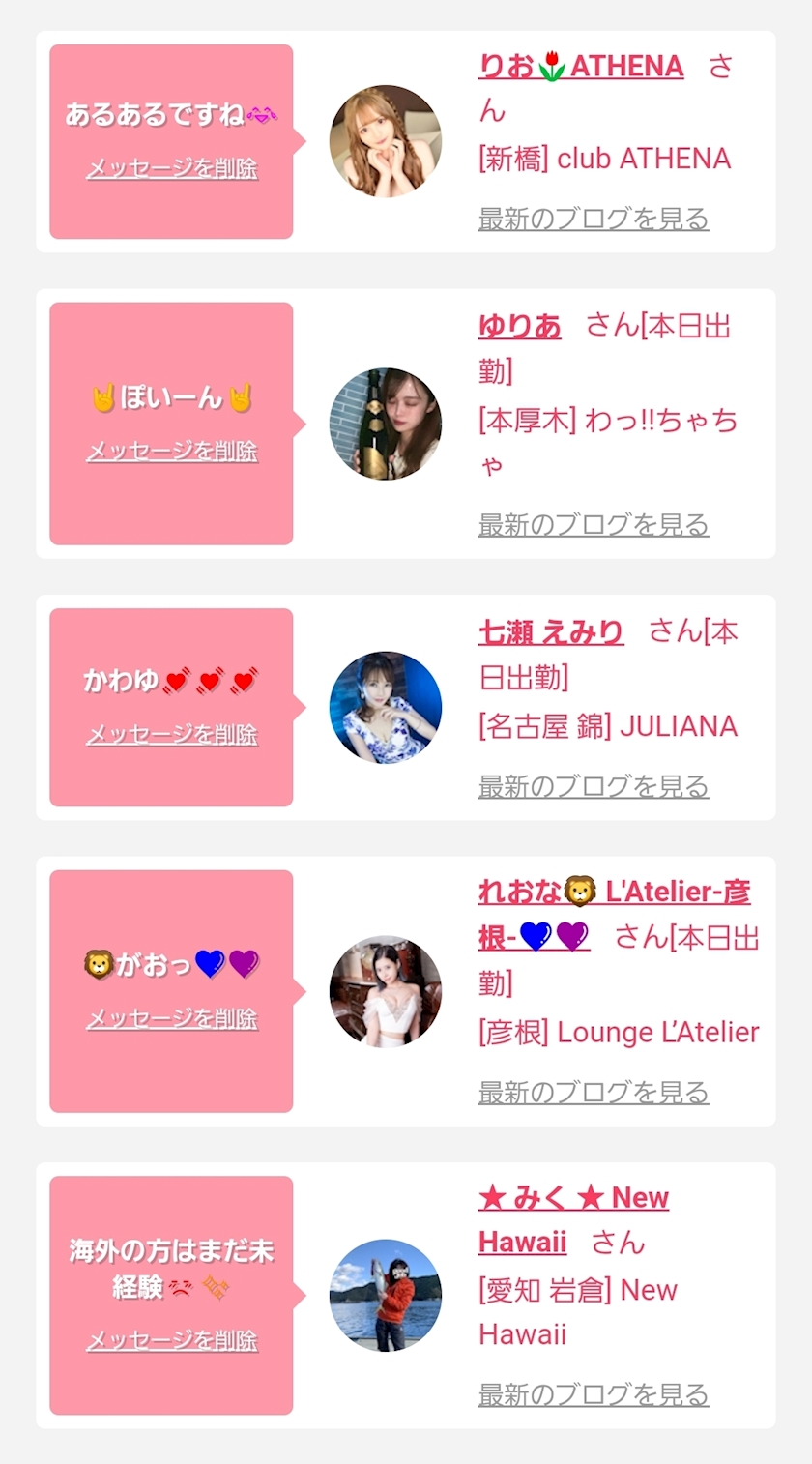
Task: Delete the かわゆ message
Action: click(172, 735)
